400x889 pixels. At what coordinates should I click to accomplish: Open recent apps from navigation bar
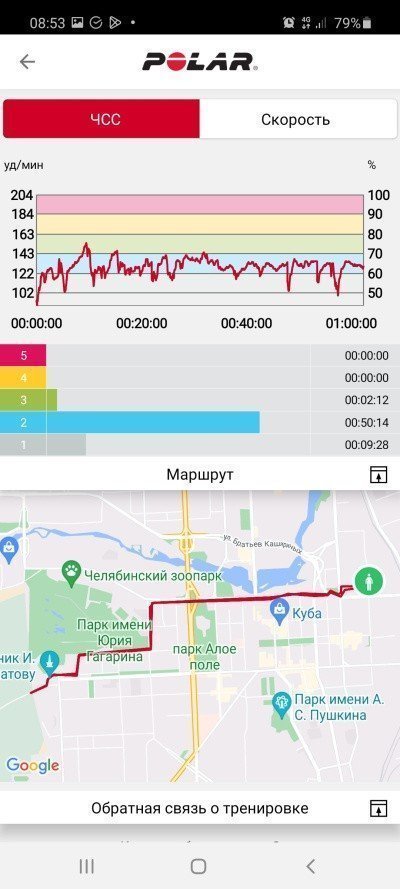[x=87, y=866]
